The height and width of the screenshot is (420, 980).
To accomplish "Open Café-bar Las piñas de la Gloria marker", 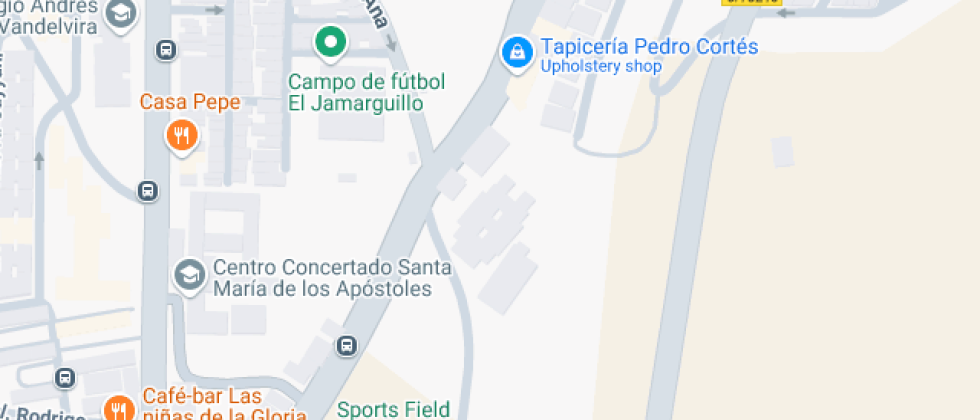I will [119, 407].
